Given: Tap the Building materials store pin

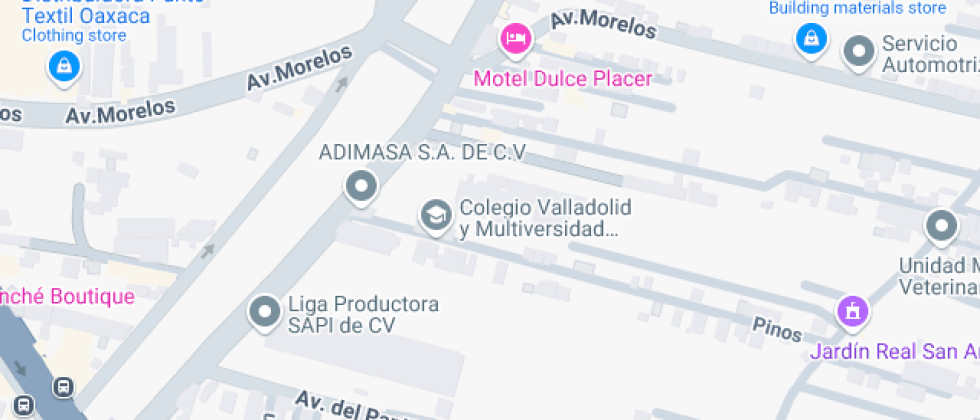Looking at the screenshot, I should point(808,40).
